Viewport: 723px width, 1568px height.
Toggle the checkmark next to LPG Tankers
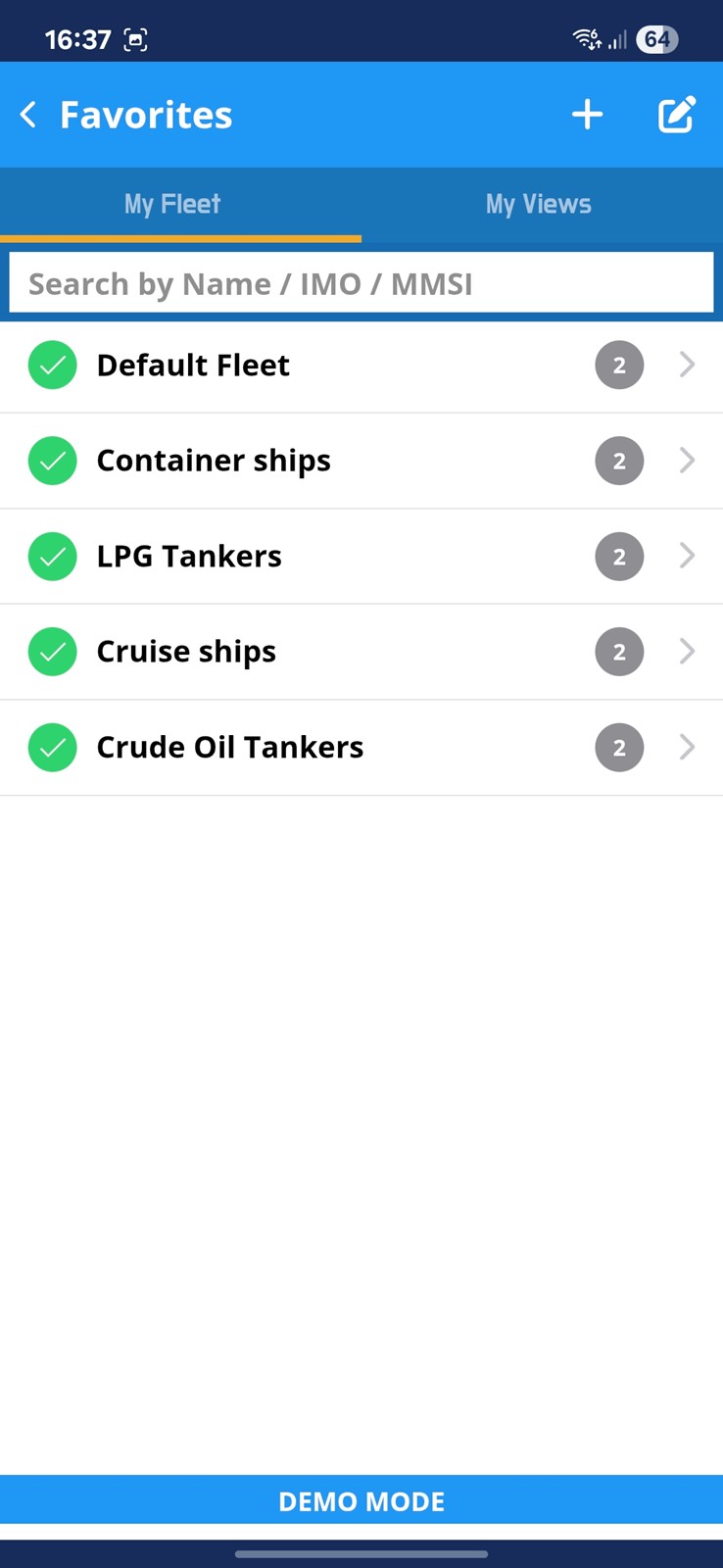click(53, 557)
